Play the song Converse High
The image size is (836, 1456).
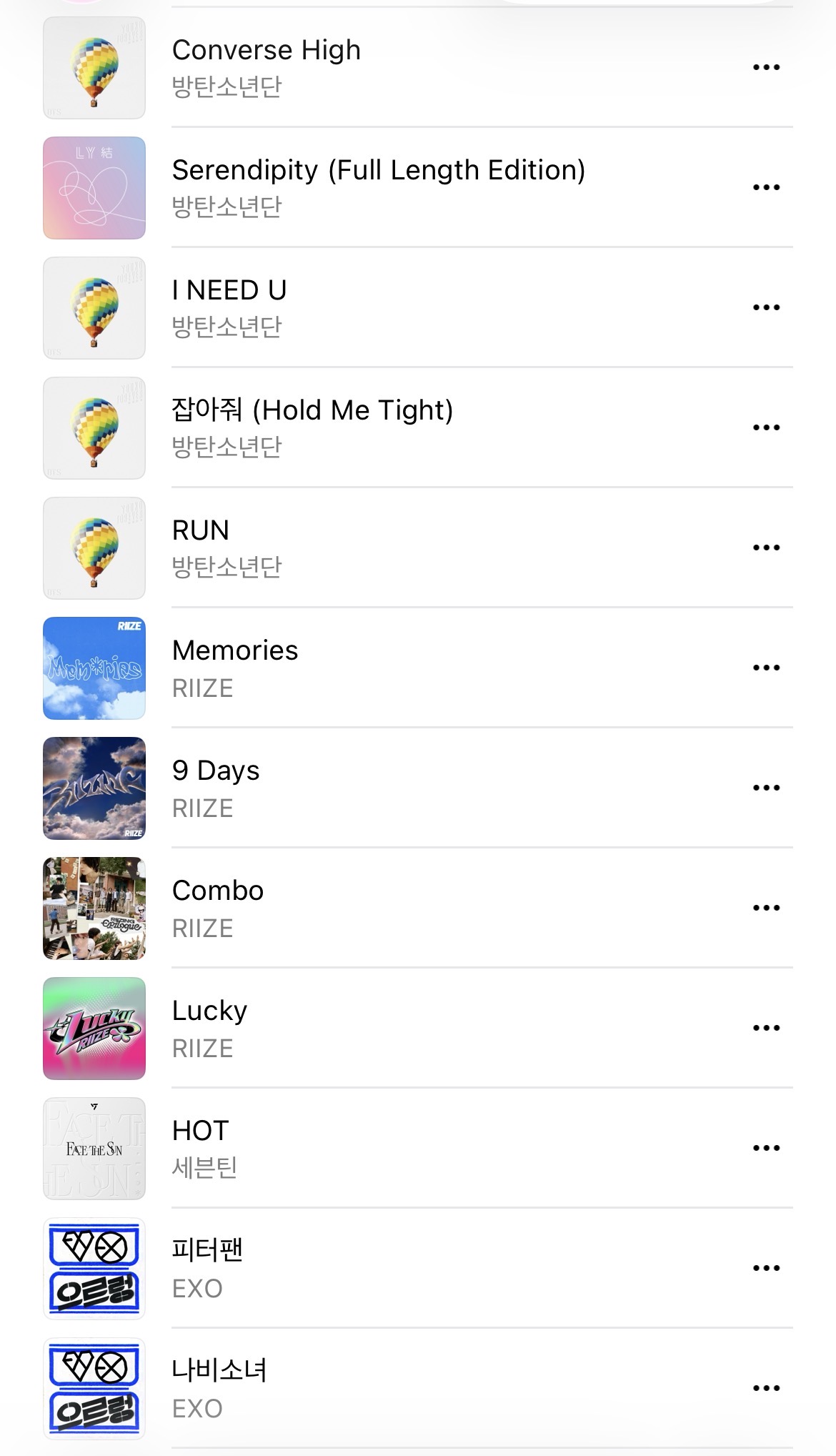pyautogui.click(x=266, y=67)
